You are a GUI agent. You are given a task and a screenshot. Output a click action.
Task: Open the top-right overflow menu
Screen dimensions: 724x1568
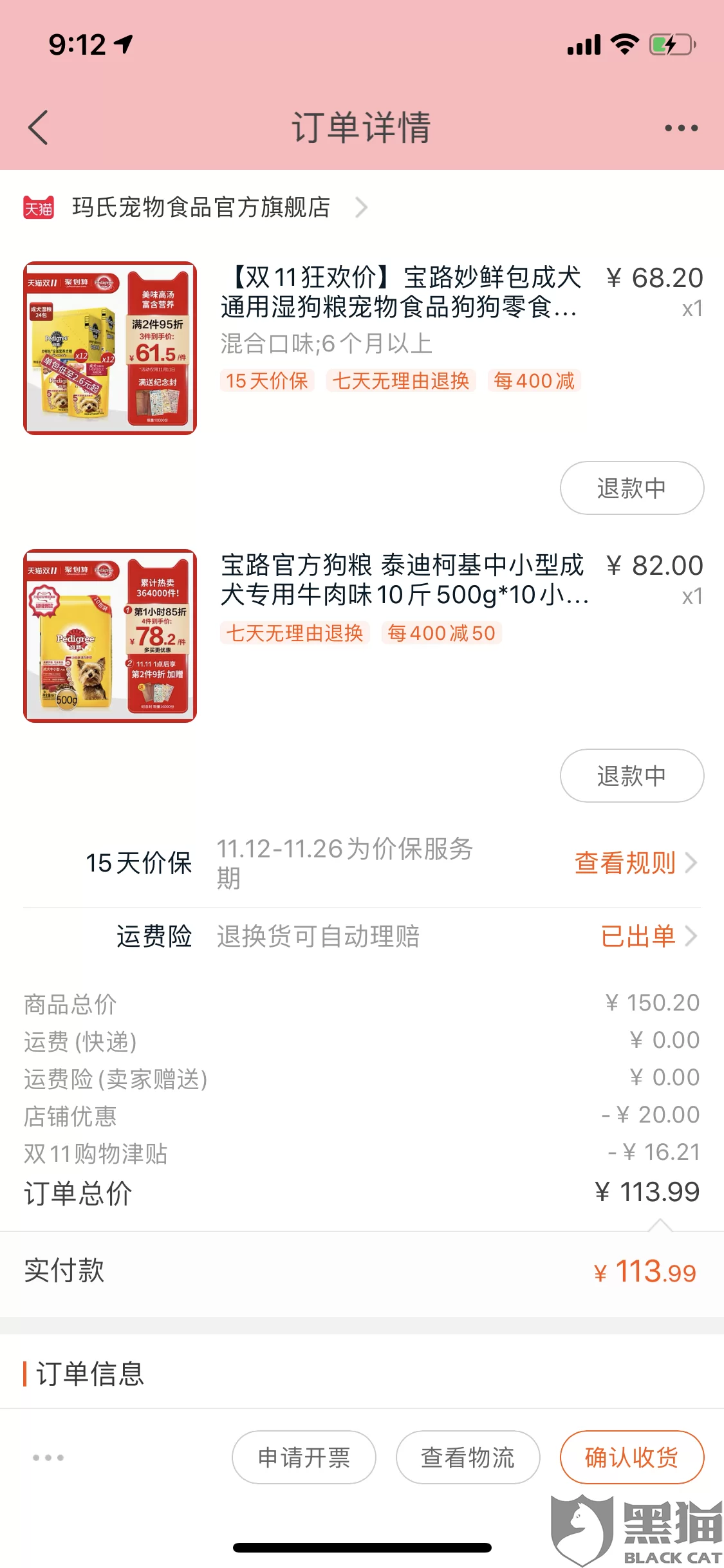point(681,128)
